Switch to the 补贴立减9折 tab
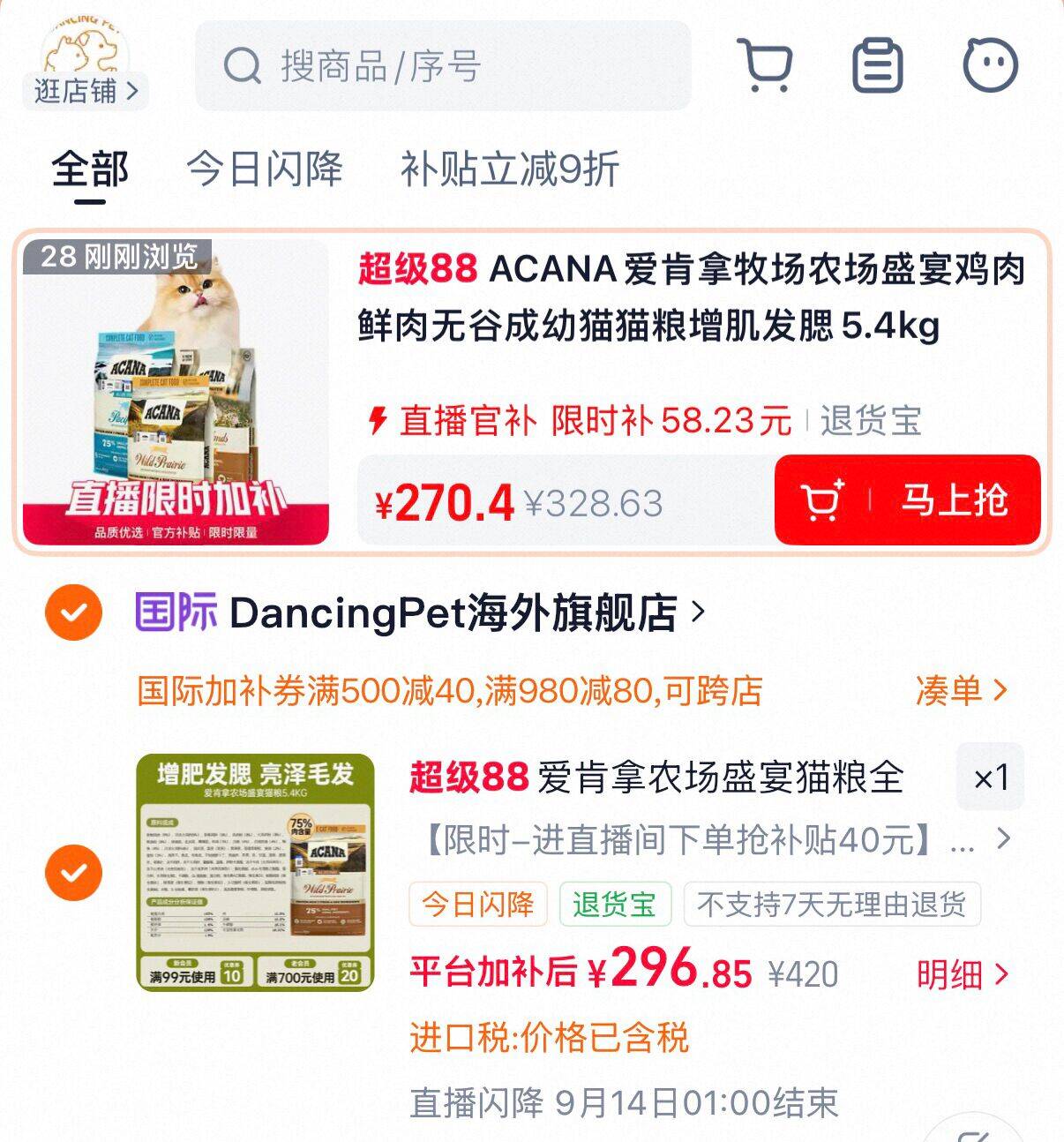Viewport: 1064px width, 1142px height. 510,168
